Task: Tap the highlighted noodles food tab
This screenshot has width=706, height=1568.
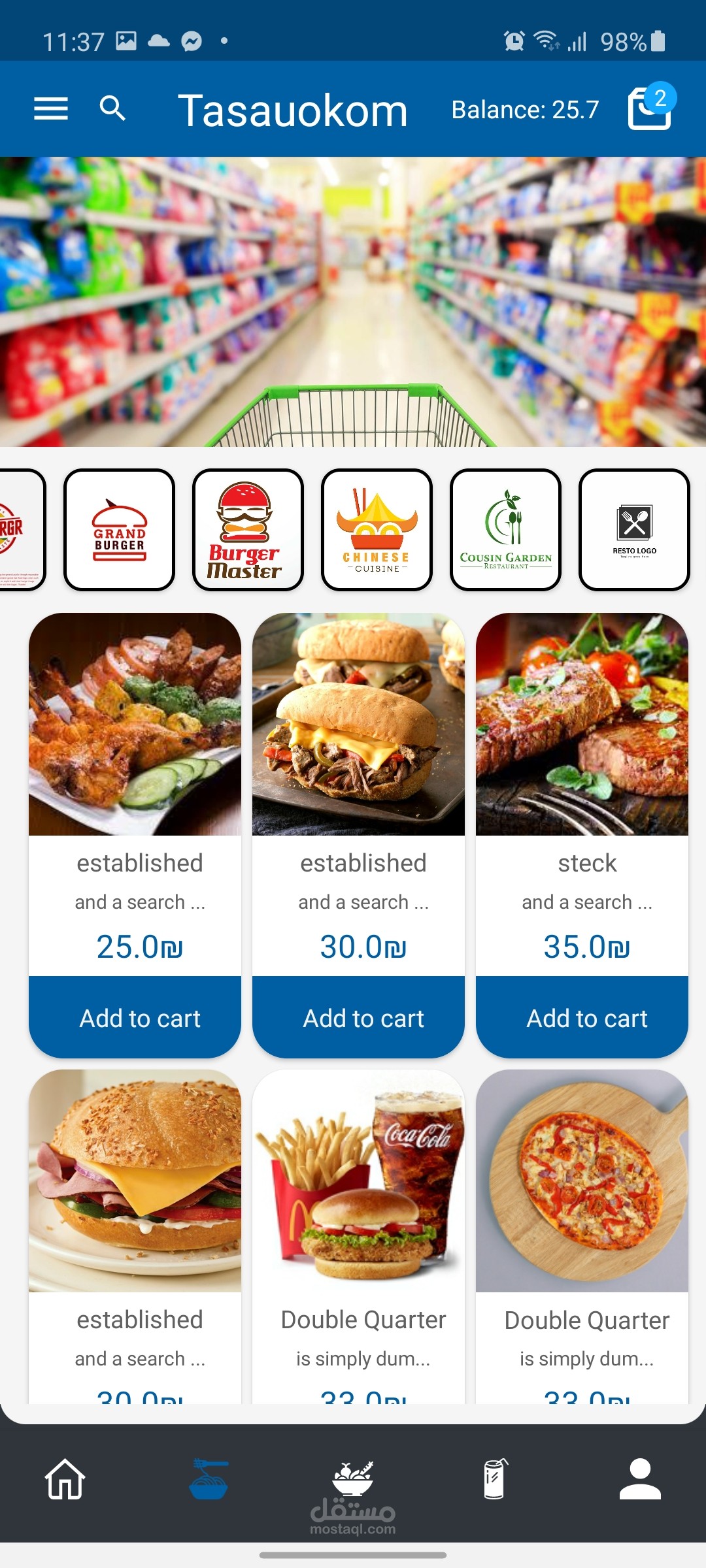Action: pyautogui.click(x=209, y=1479)
